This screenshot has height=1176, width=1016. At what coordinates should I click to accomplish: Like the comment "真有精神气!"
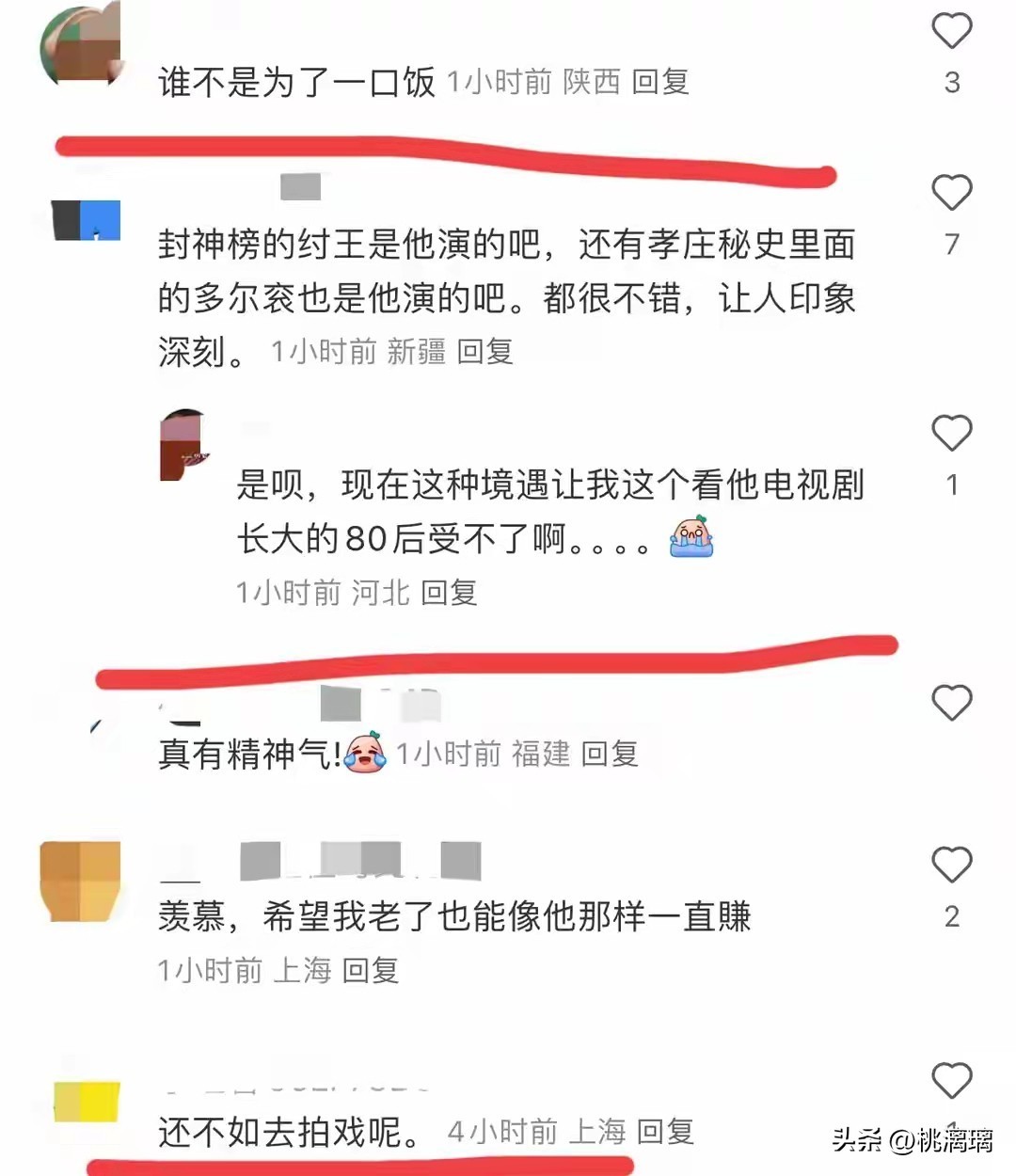[x=951, y=704]
